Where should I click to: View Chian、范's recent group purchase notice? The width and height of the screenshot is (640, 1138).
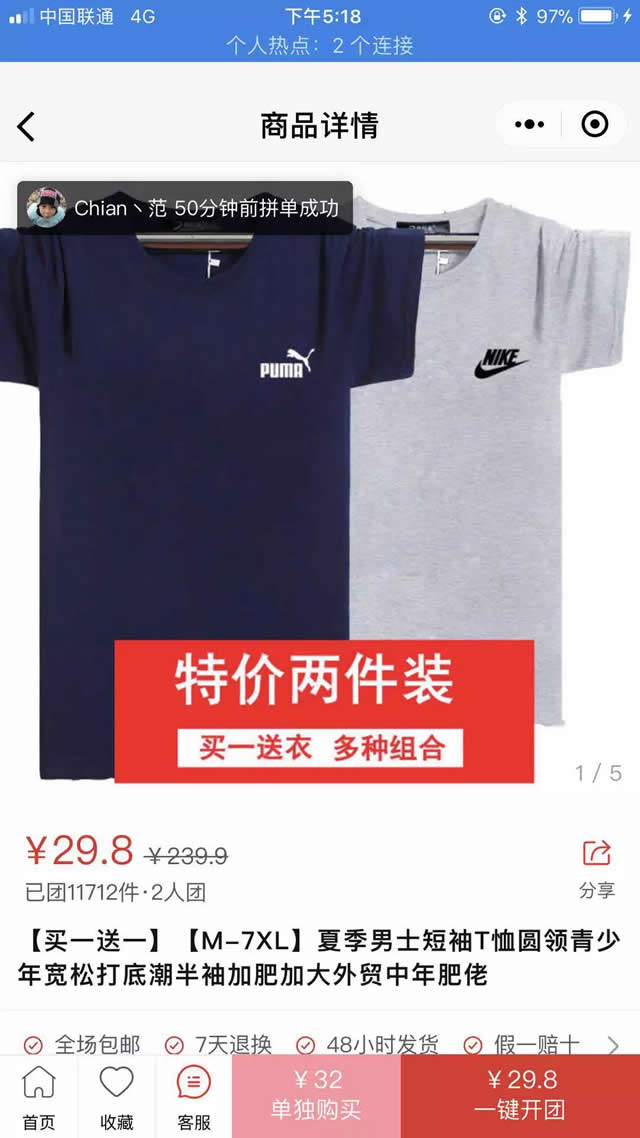point(185,208)
